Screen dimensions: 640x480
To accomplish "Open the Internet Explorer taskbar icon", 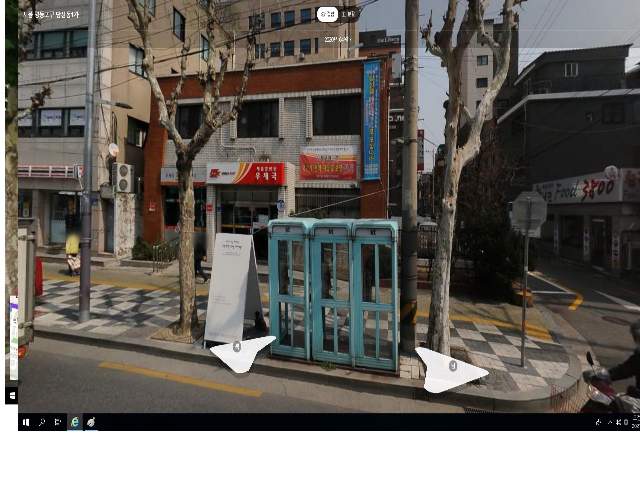I will 74,423.
